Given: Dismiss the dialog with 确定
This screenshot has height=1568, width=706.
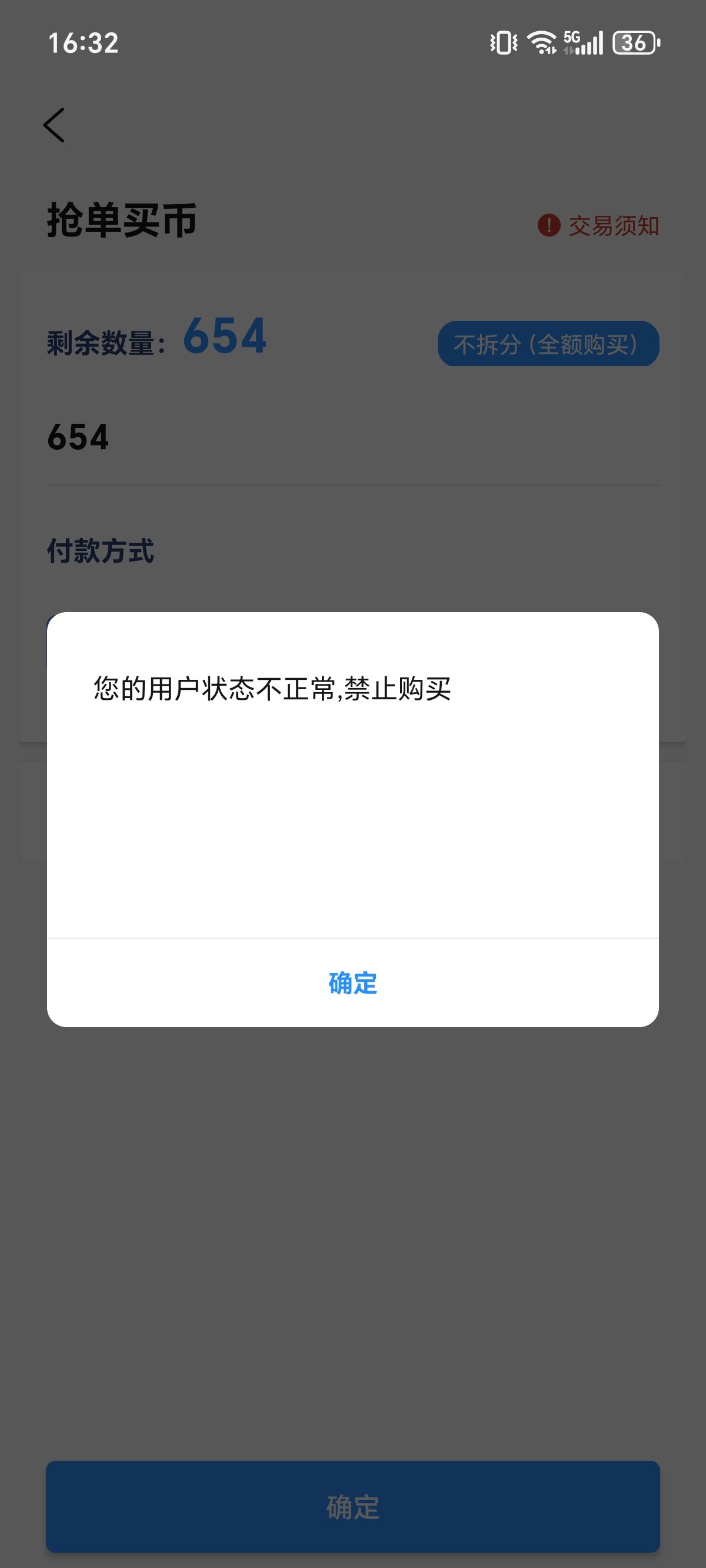Looking at the screenshot, I should pyautogui.click(x=352, y=983).
